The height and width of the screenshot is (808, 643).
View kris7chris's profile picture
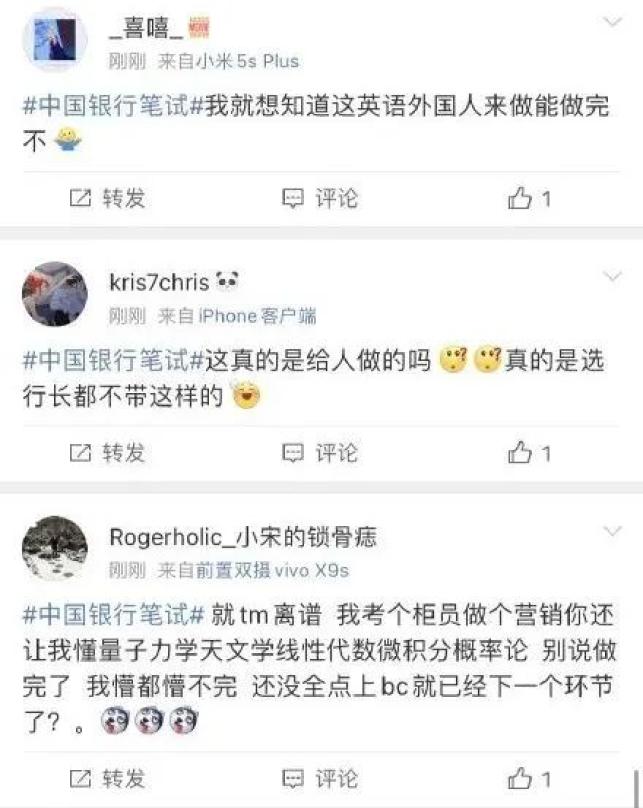(54, 294)
